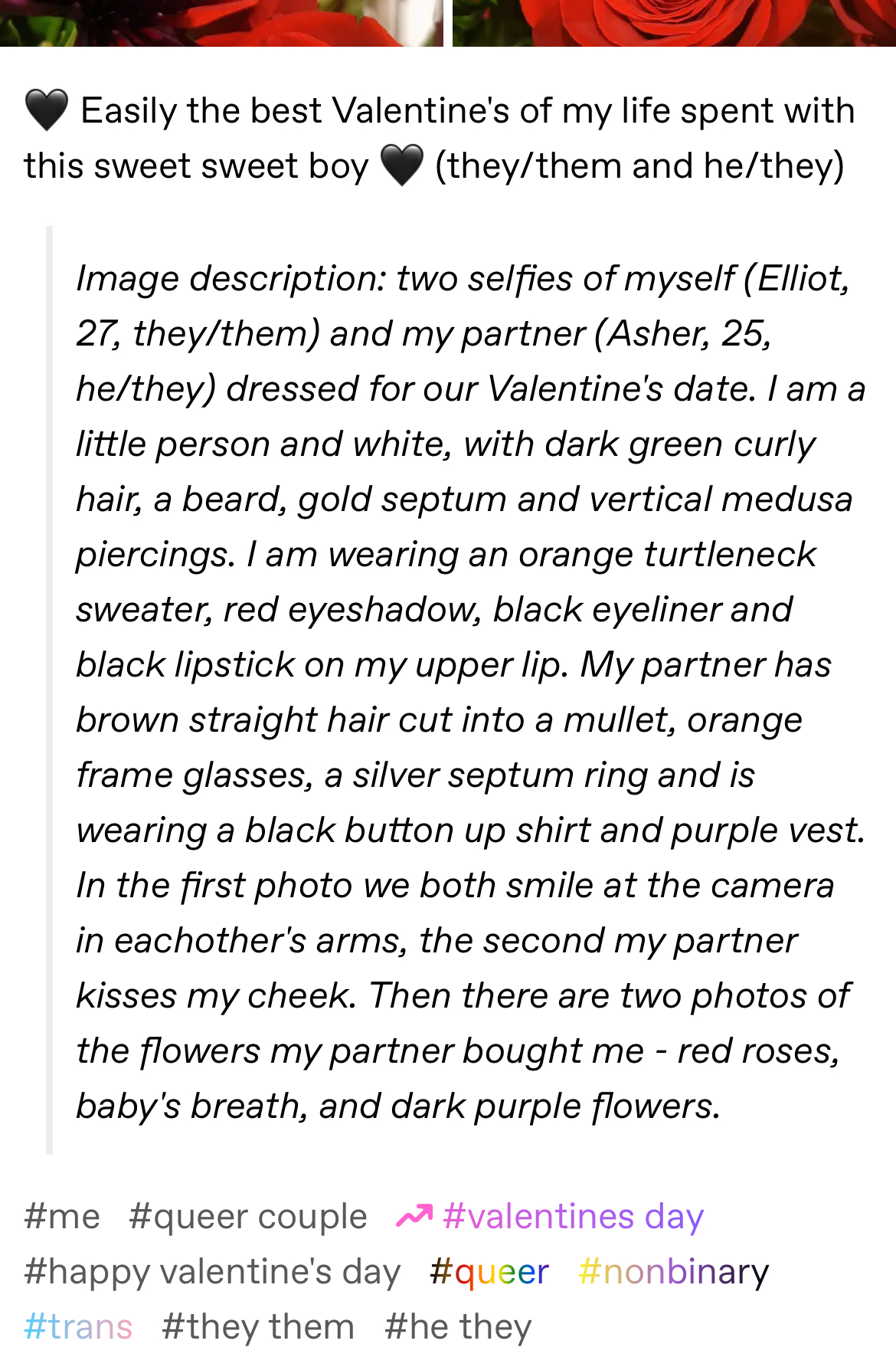The image size is (896, 1370).
Task: Tap the #trans tag
Action: [78, 1327]
